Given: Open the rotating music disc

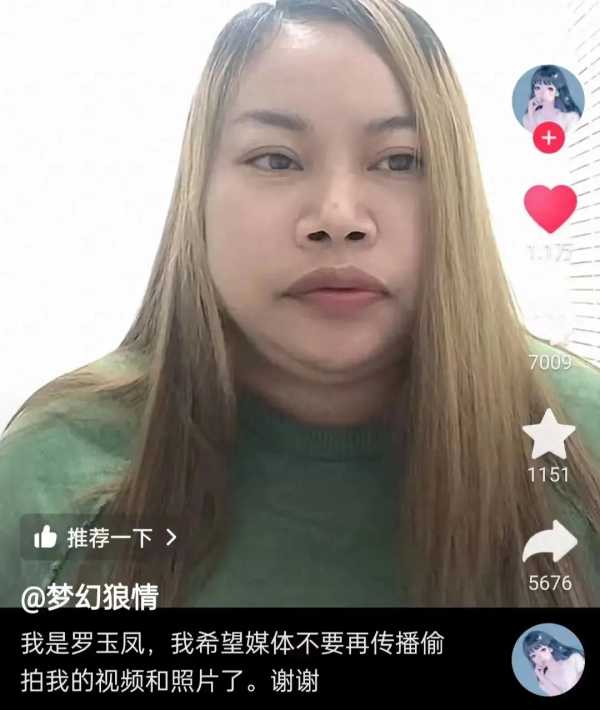Looking at the screenshot, I should 547,659.
